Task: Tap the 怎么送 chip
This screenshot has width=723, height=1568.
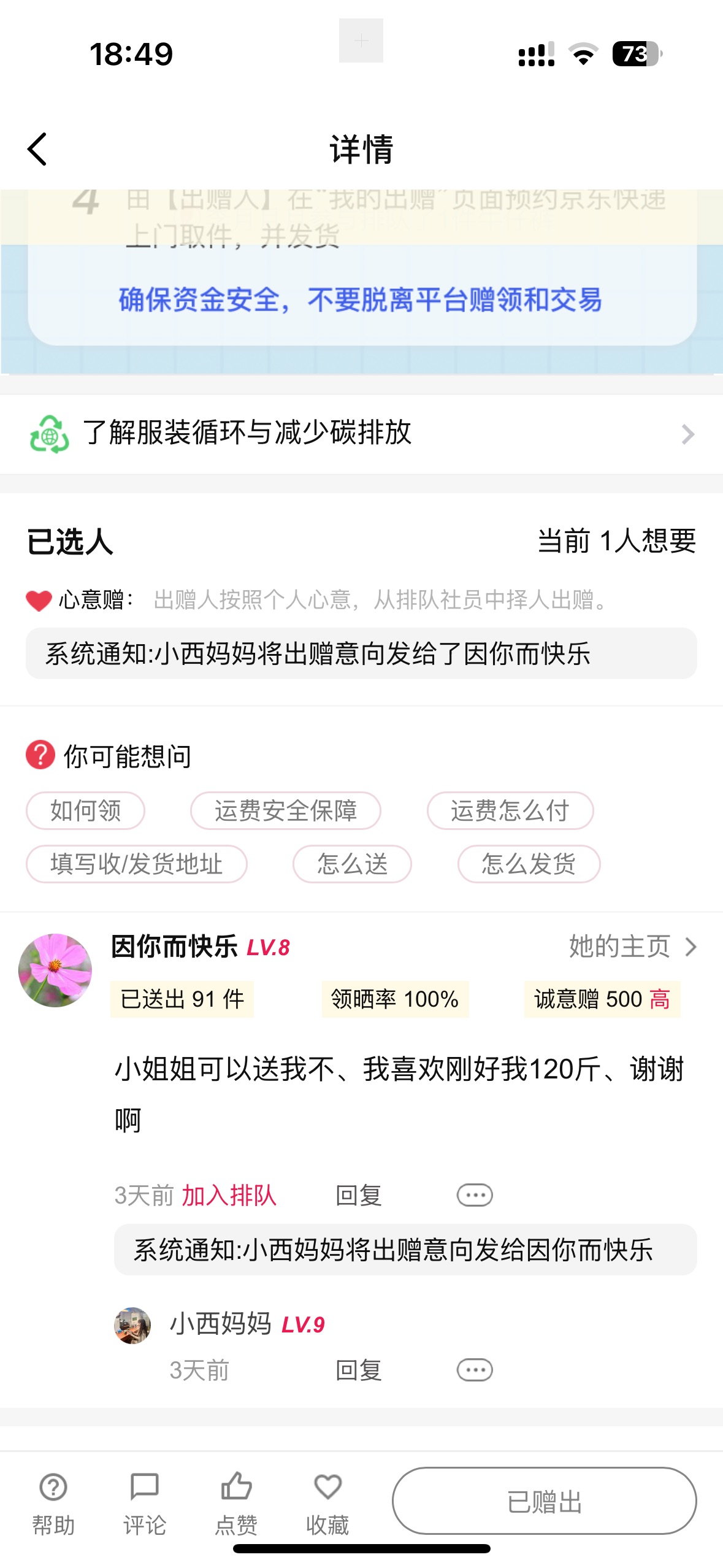Action: pyautogui.click(x=352, y=864)
